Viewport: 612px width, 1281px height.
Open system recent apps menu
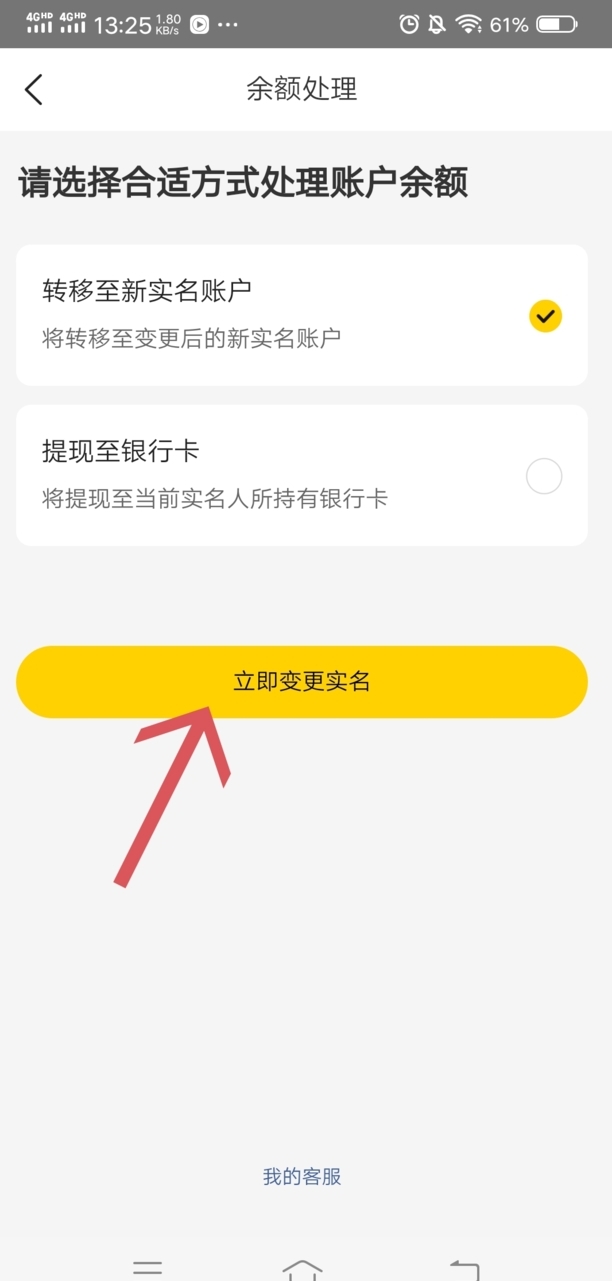(x=148, y=1268)
